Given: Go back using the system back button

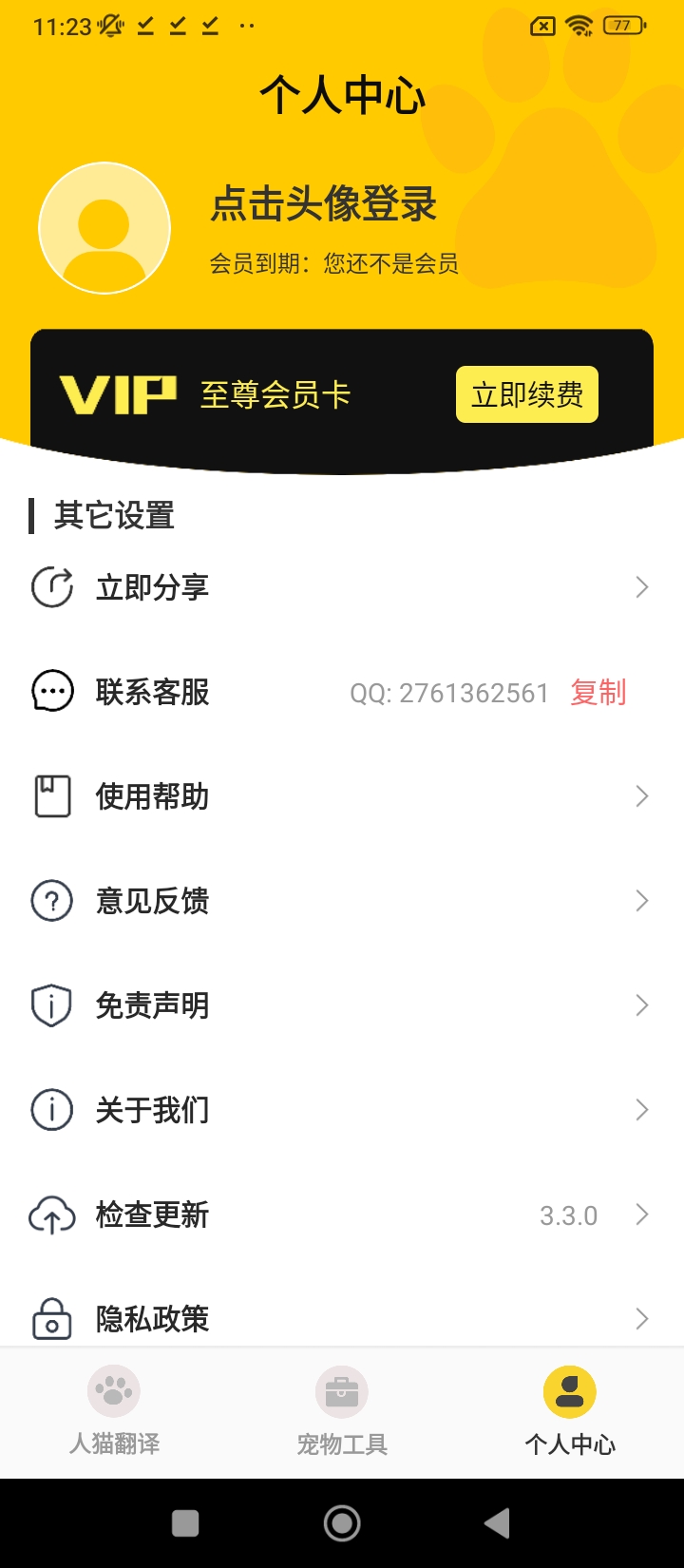Looking at the screenshot, I should click(497, 1523).
